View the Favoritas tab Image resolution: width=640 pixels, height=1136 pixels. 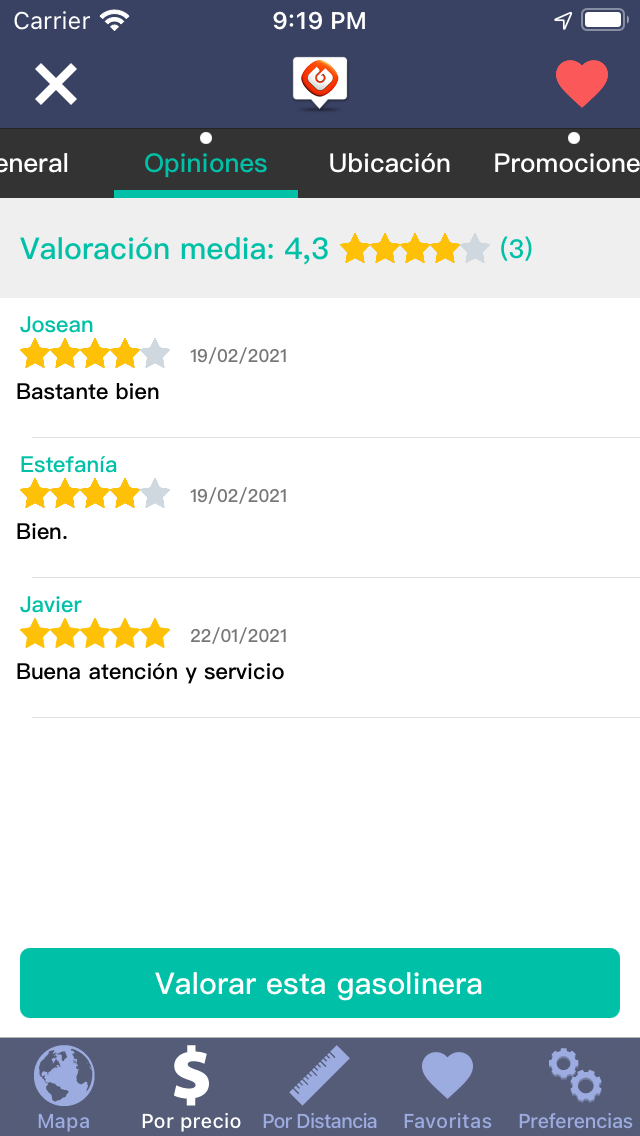pos(447,1087)
